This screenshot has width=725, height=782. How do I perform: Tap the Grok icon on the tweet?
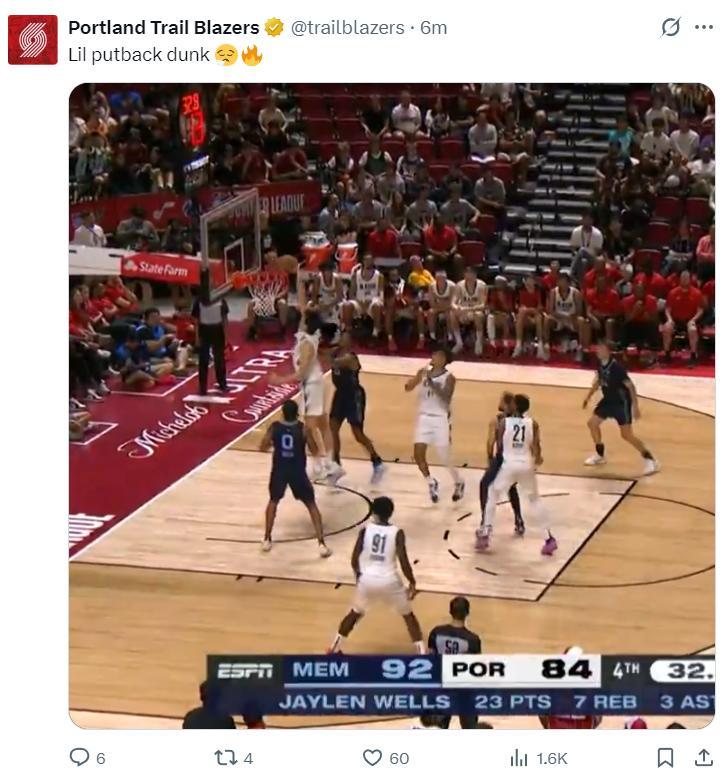point(670,28)
